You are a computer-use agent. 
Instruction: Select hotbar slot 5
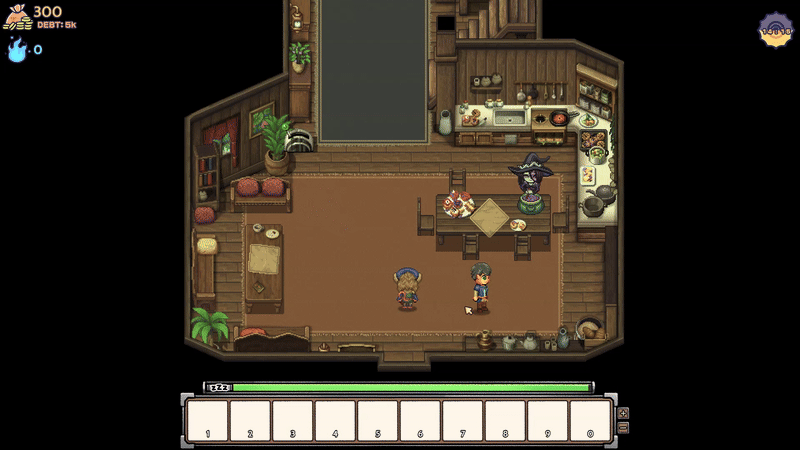(378, 420)
